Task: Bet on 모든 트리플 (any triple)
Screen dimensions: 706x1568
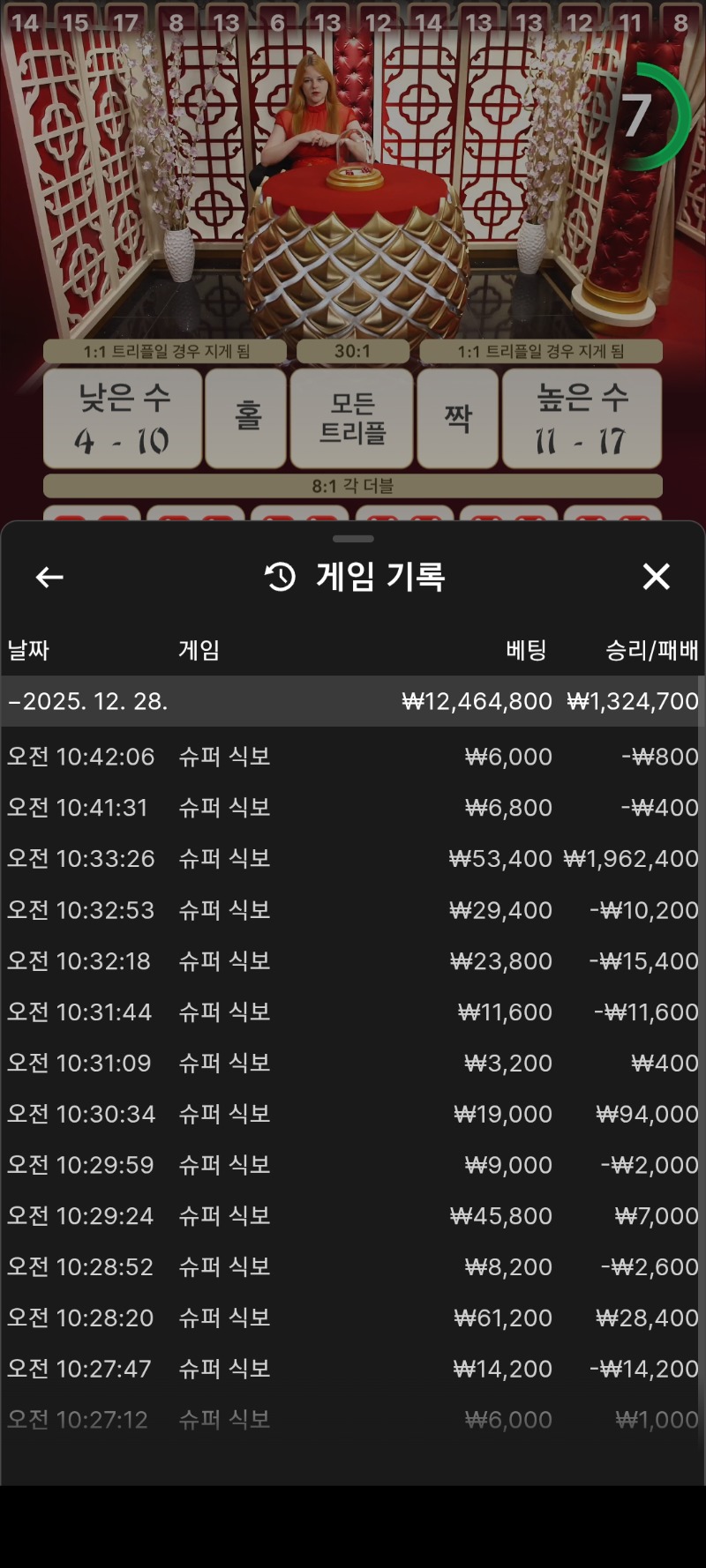Action: (x=353, y=418)
